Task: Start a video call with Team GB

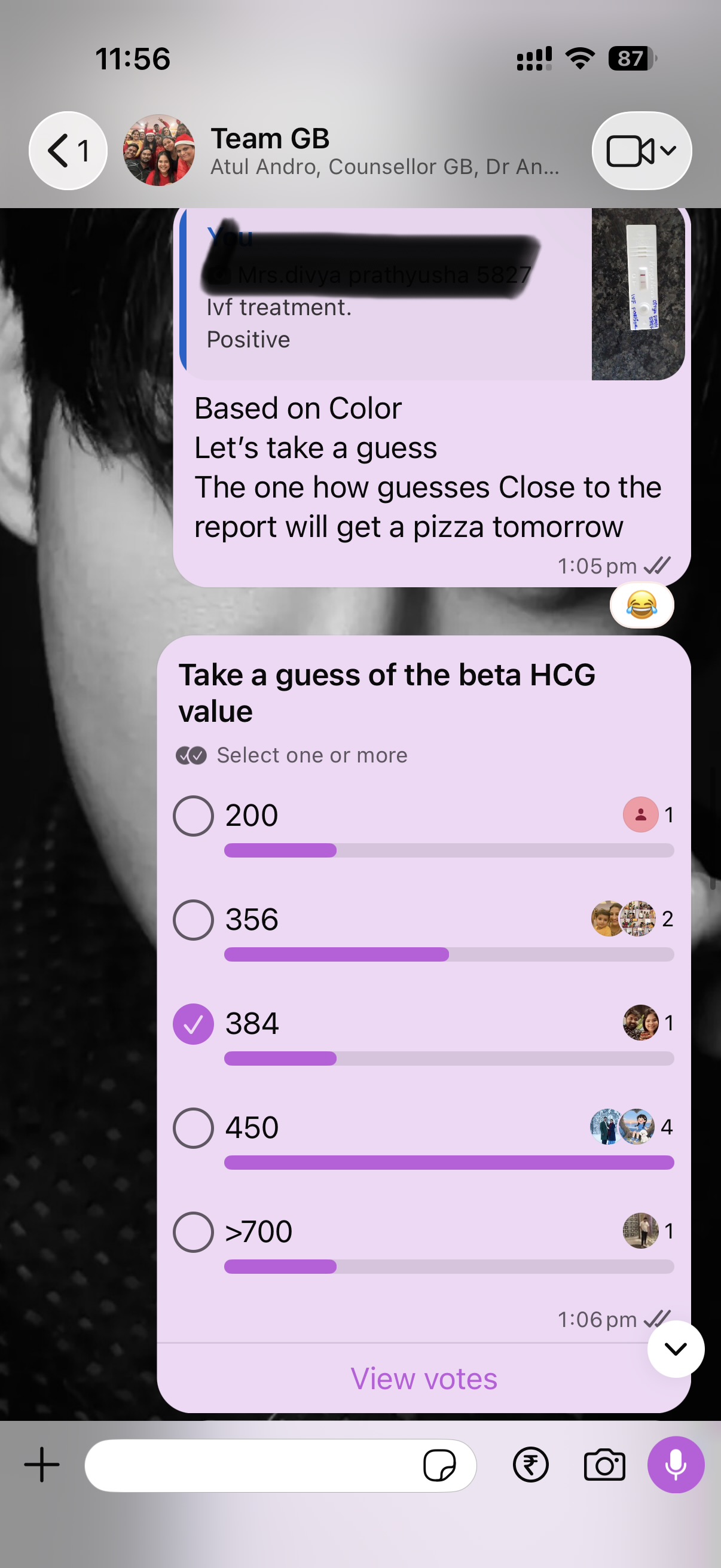Action: (x=641, y=150)
